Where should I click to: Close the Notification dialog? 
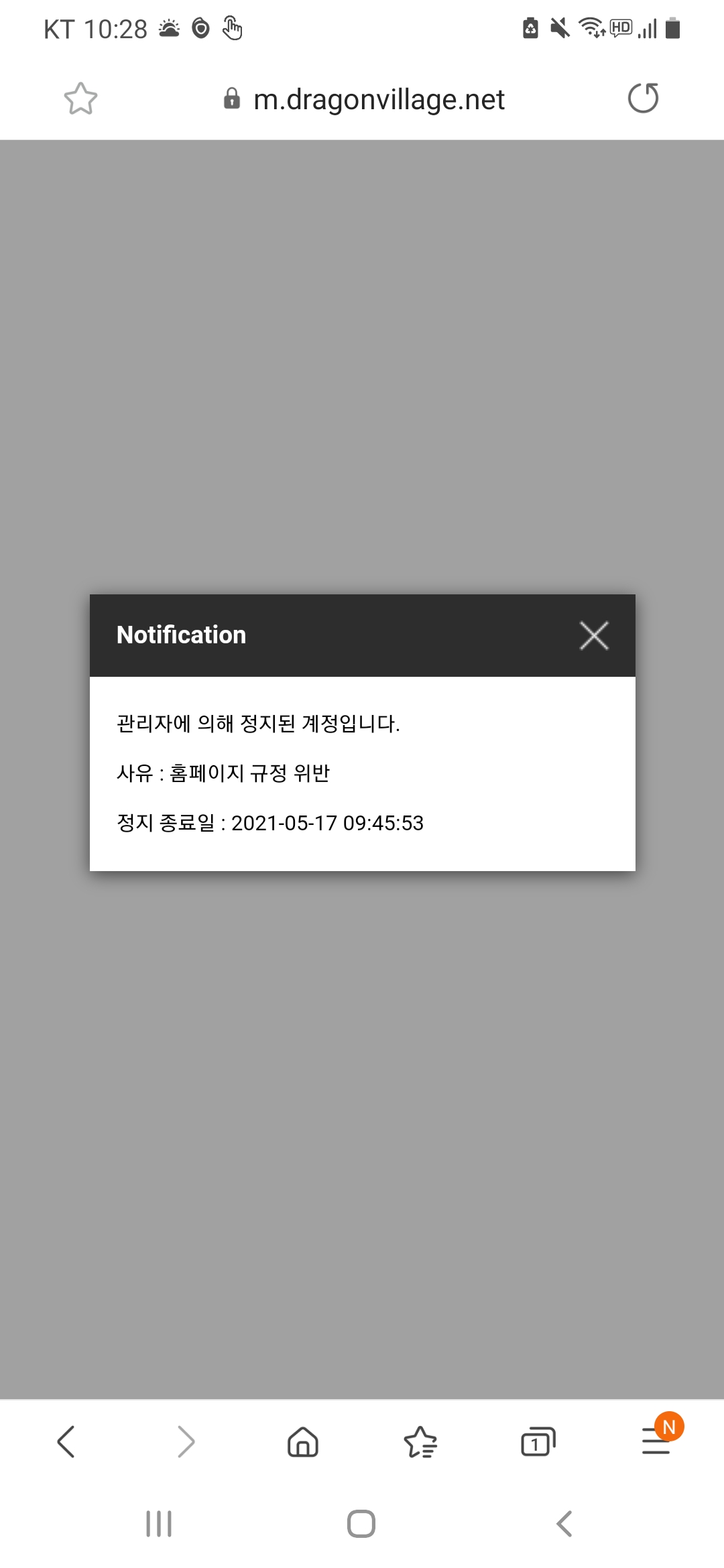click(594, 635)
